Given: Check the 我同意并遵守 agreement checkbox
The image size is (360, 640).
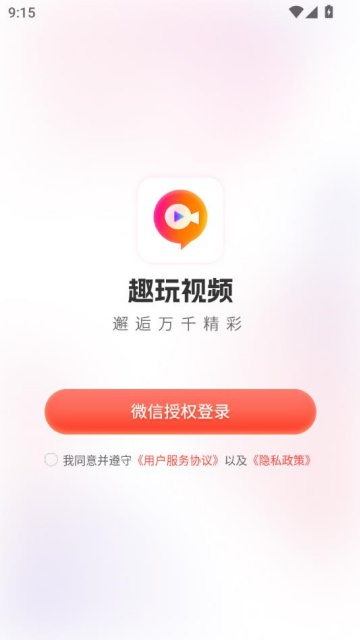Looking at the screenshot, I should [x=51, y=460].
